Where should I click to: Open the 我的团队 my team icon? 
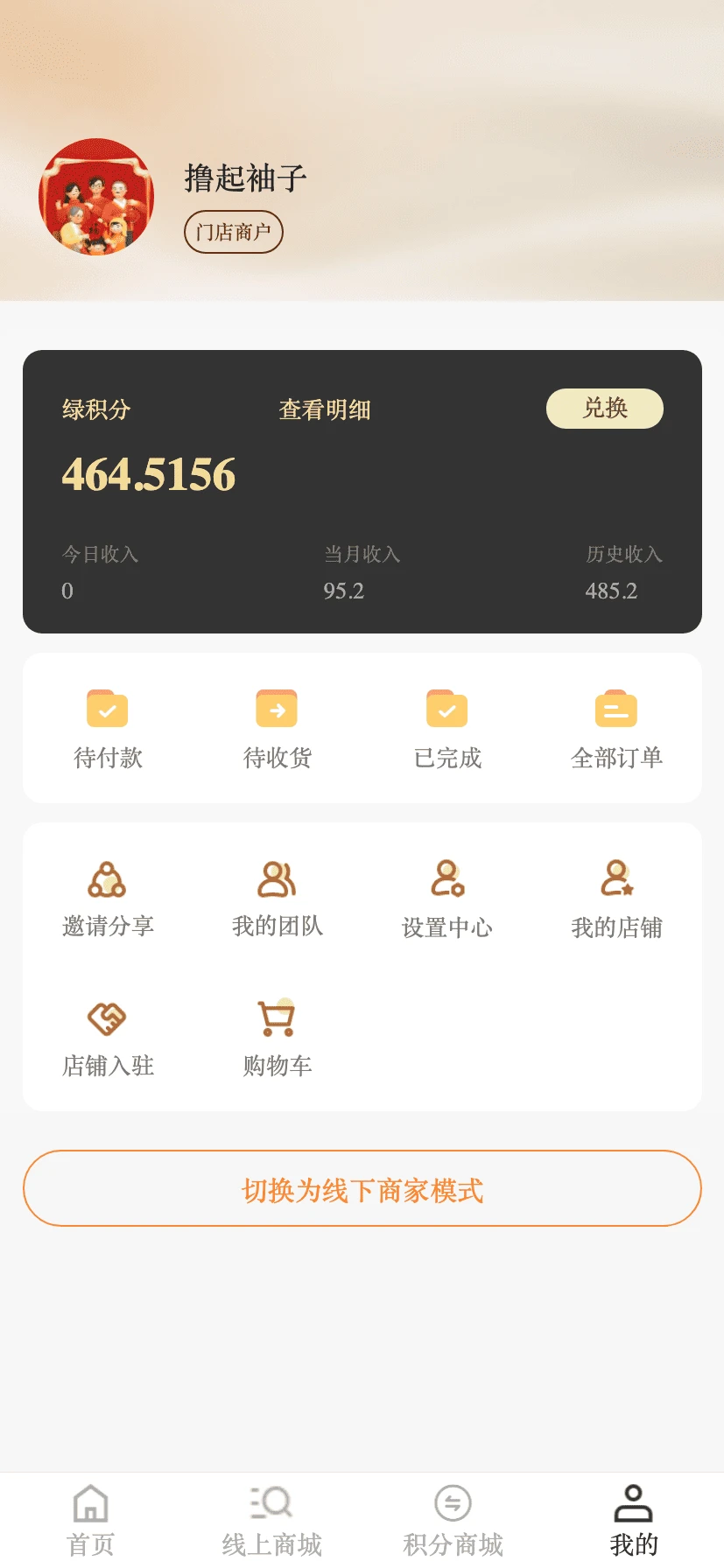point(277,879)
